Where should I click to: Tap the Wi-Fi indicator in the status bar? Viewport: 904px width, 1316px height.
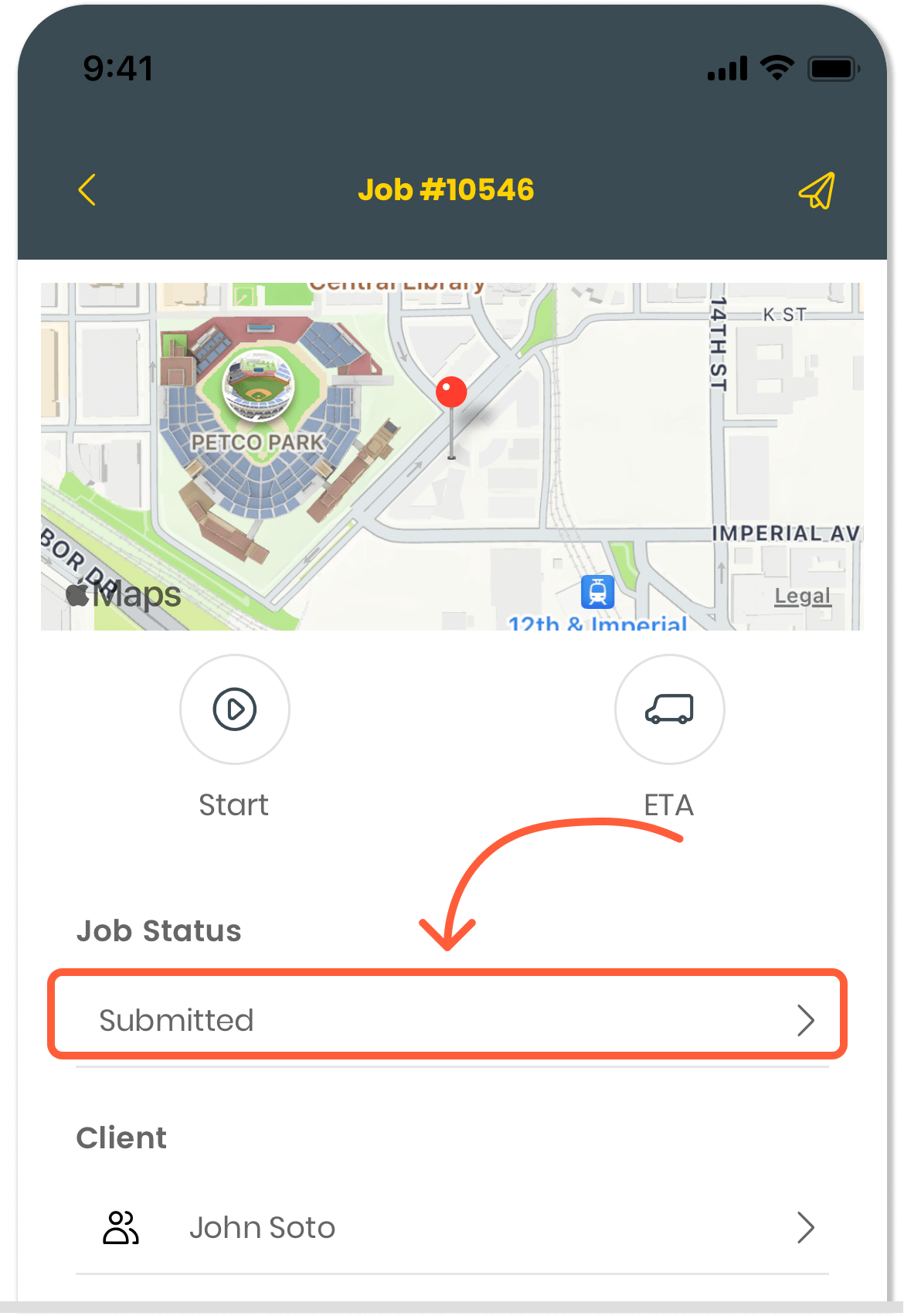777,68
